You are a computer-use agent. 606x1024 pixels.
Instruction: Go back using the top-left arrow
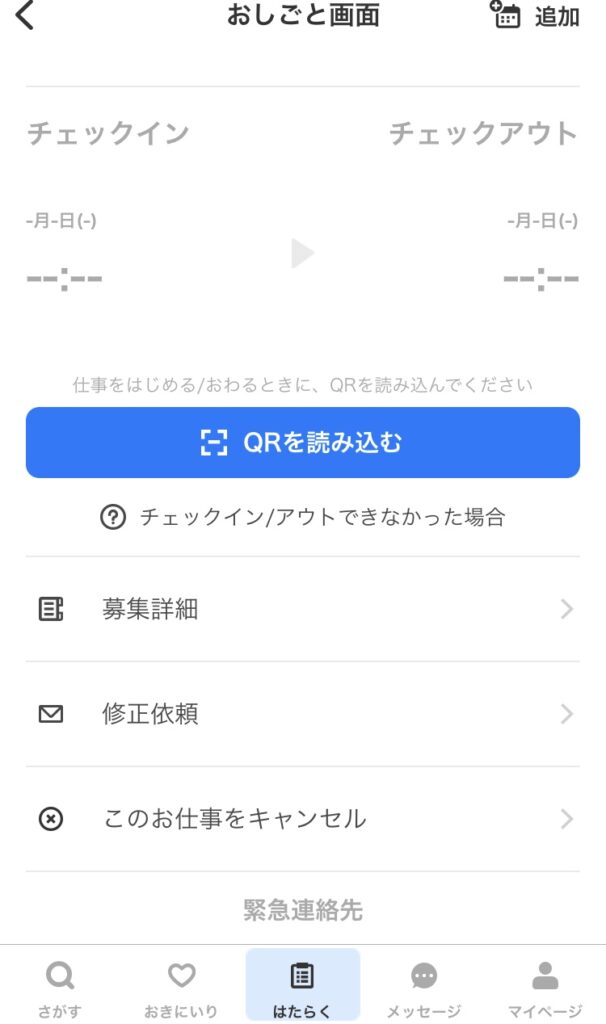point(25,16)
